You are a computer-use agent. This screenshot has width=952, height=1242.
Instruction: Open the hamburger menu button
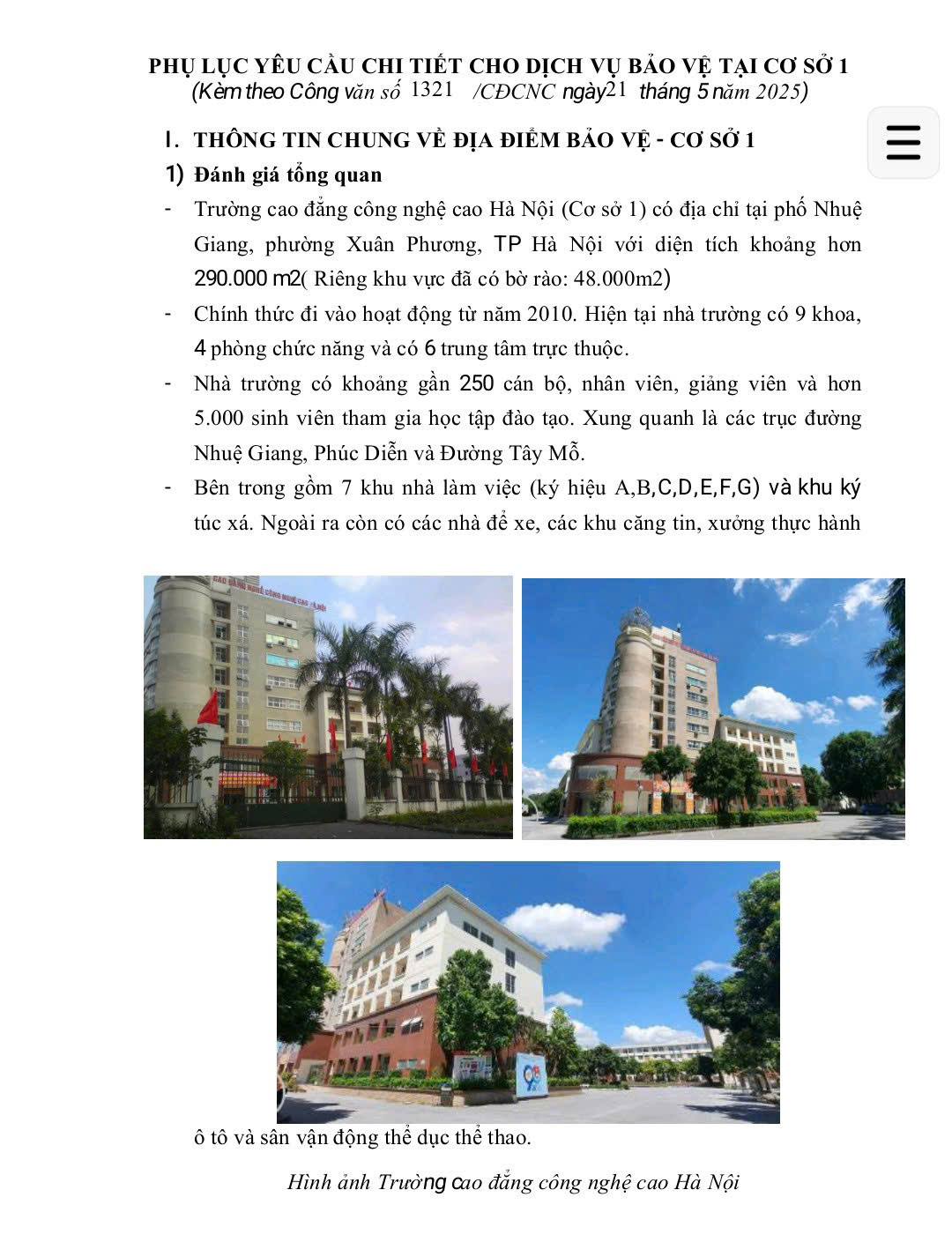(x=904, y=143)
